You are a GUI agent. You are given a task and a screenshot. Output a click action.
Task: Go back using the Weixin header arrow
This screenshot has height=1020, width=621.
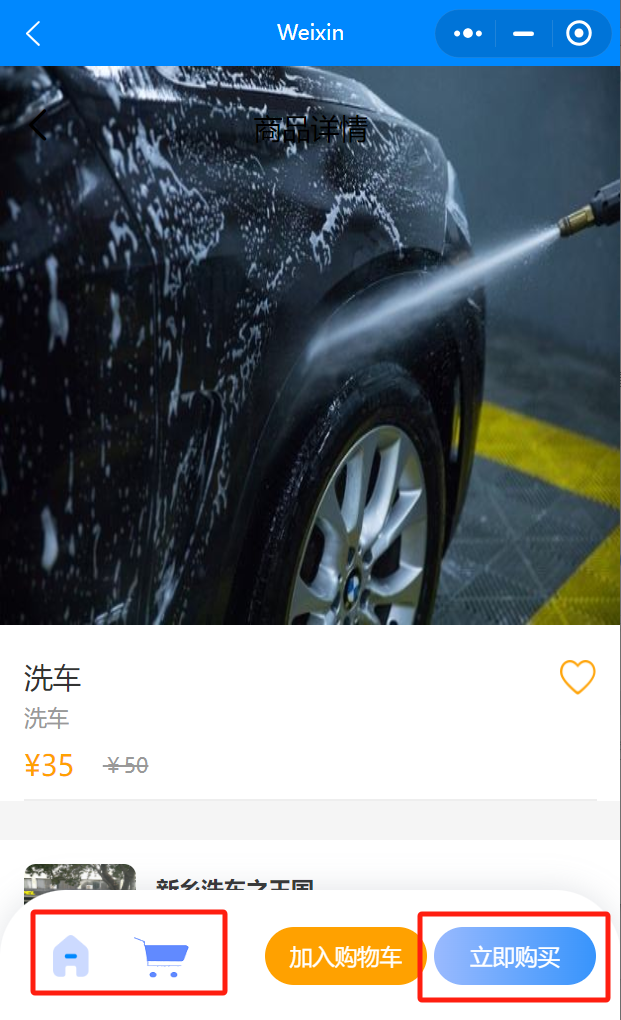click(33, 34)
